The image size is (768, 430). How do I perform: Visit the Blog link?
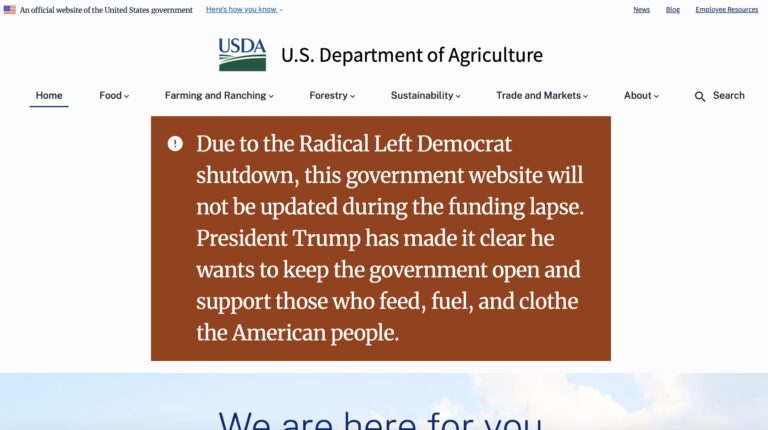click(672, 10)
